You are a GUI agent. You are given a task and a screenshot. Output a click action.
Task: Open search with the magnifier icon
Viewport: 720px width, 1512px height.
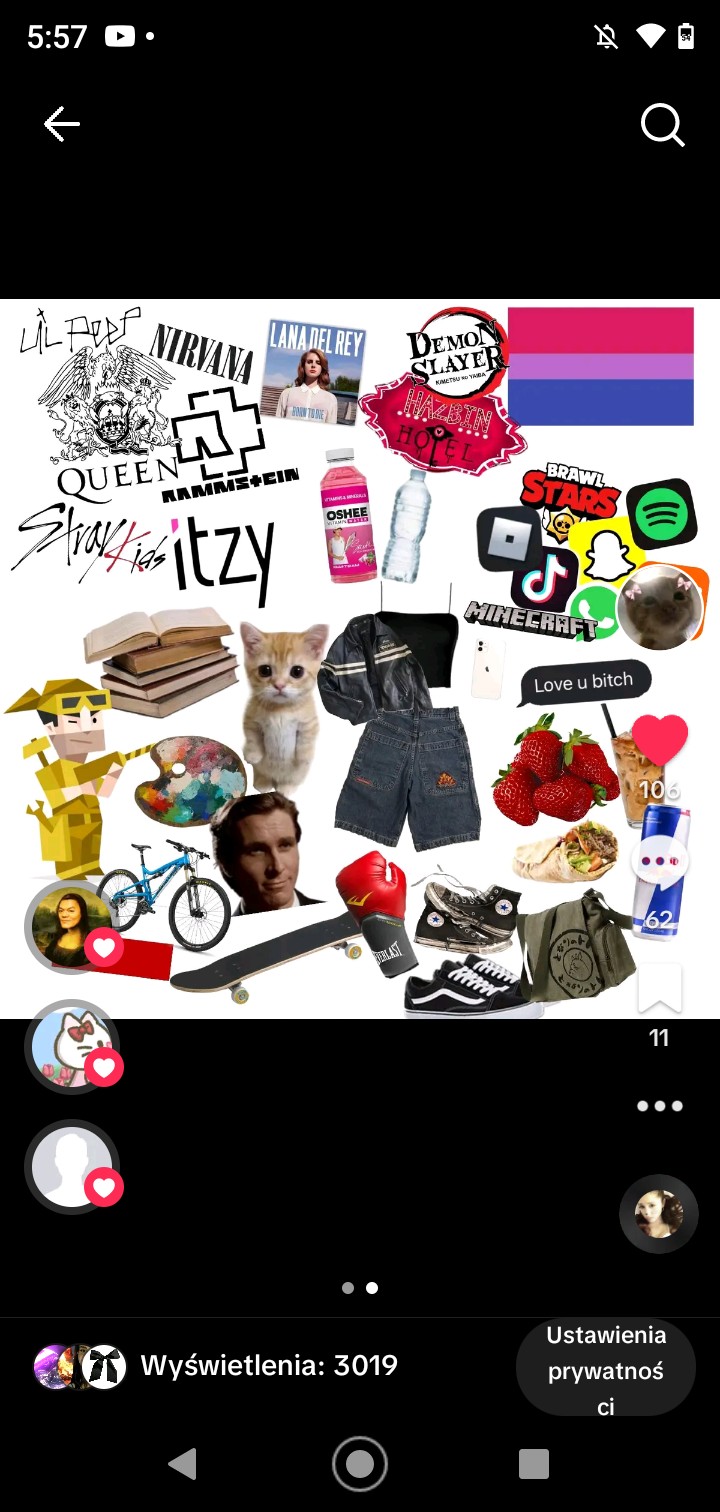662,126
